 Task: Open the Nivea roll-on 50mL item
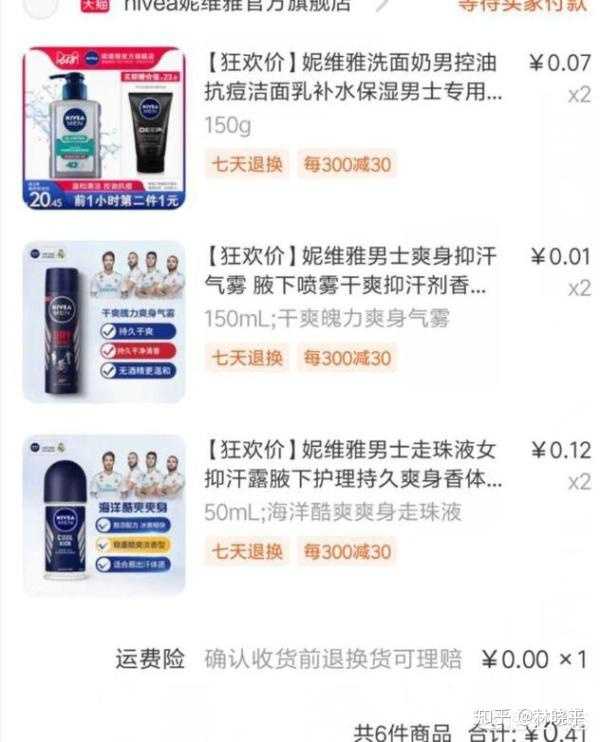(x=354, y=464)
